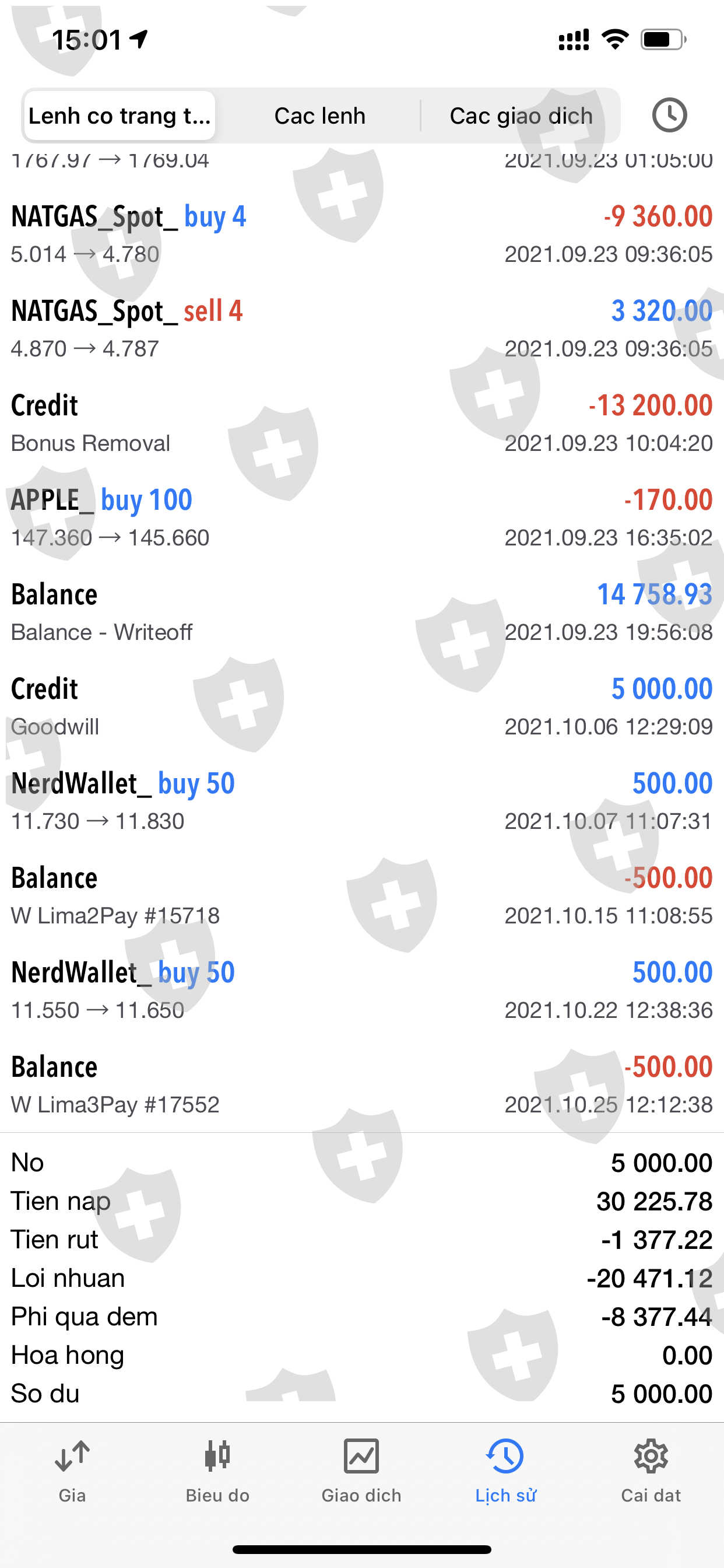Open the history period clock icon
The width and height of the screenshot is (724, 1568).
coord(669,115)
